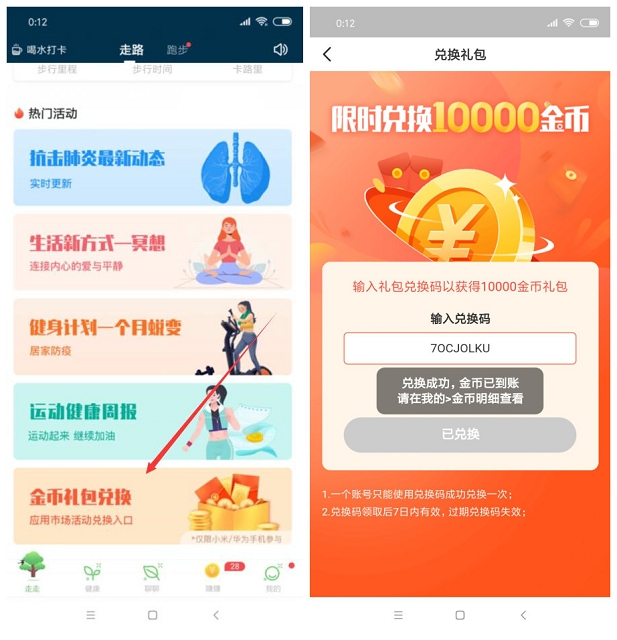Go back from the 兑换礼包 page
Screen dimensions: 617x640
(327, 55)
